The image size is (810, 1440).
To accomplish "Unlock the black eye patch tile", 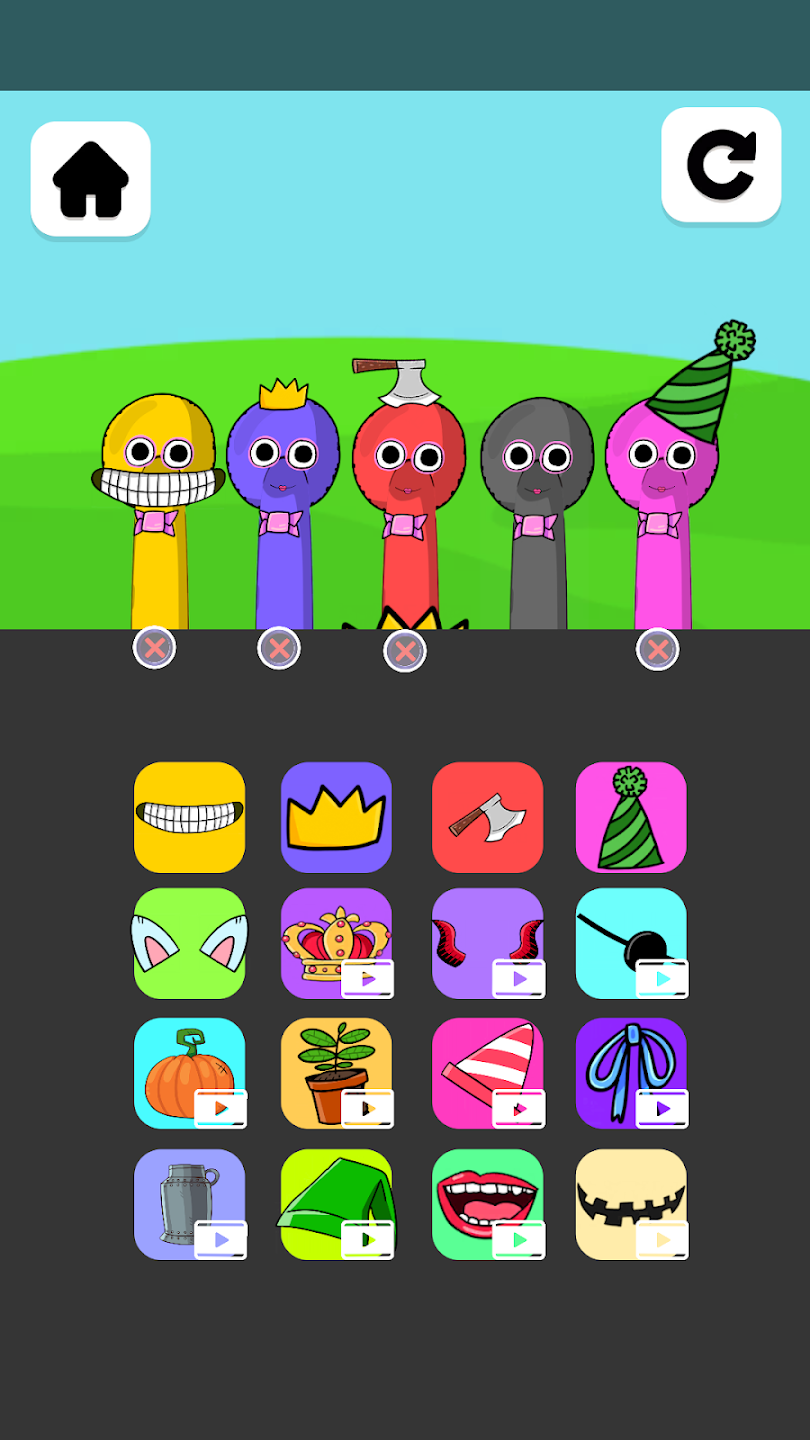I will point(631,943).
